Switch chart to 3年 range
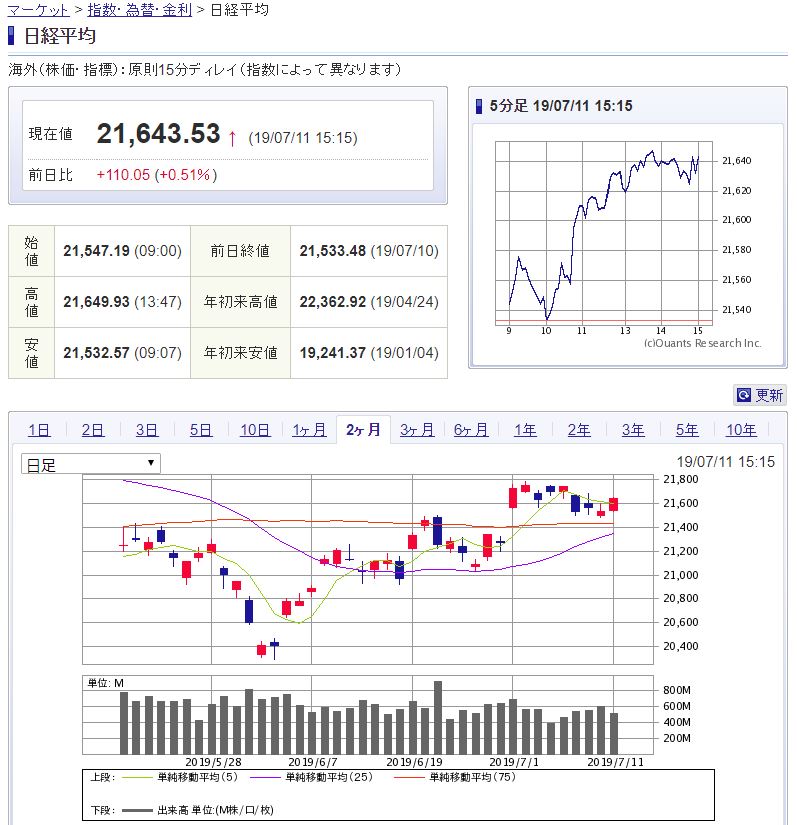797x825 pixels. (x=633, y=430)
